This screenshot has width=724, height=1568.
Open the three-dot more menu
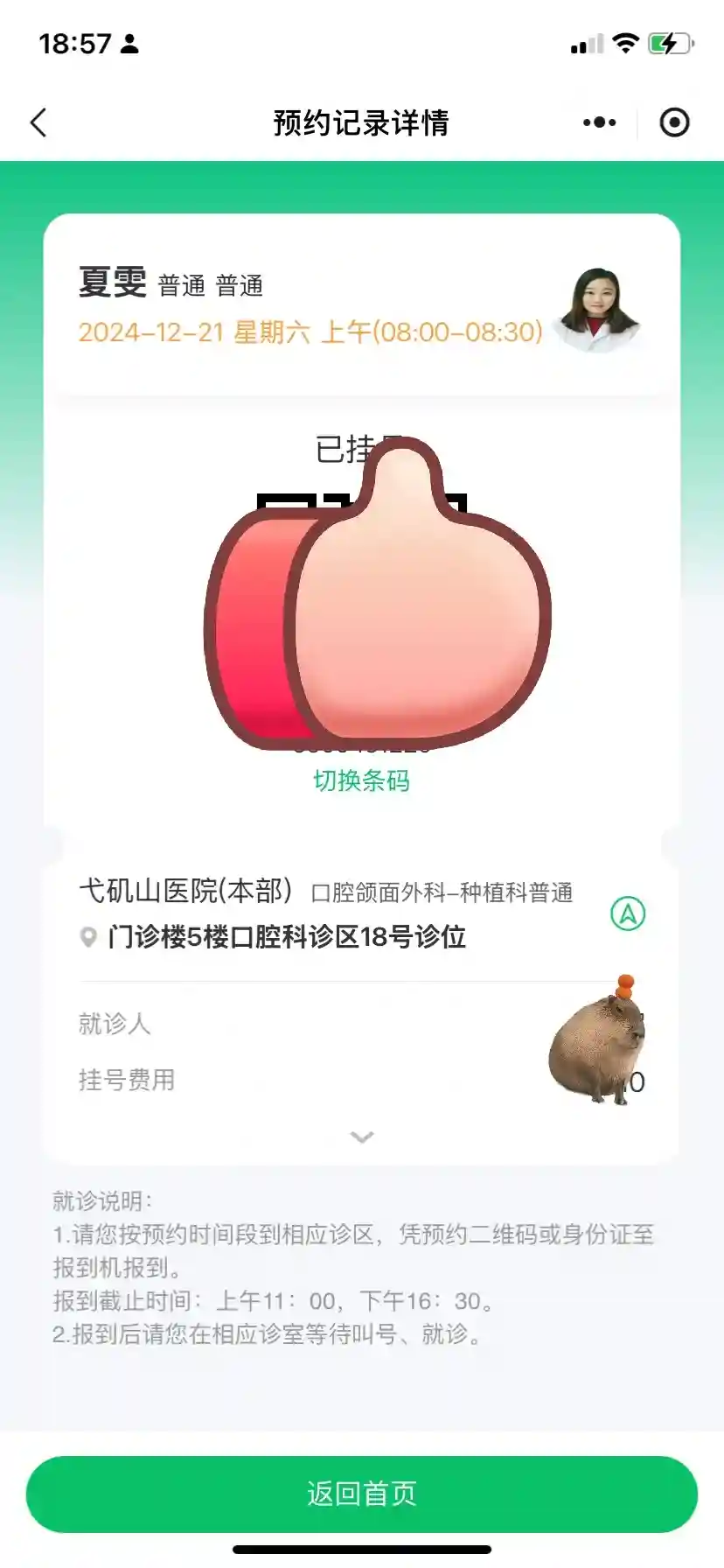600,122
